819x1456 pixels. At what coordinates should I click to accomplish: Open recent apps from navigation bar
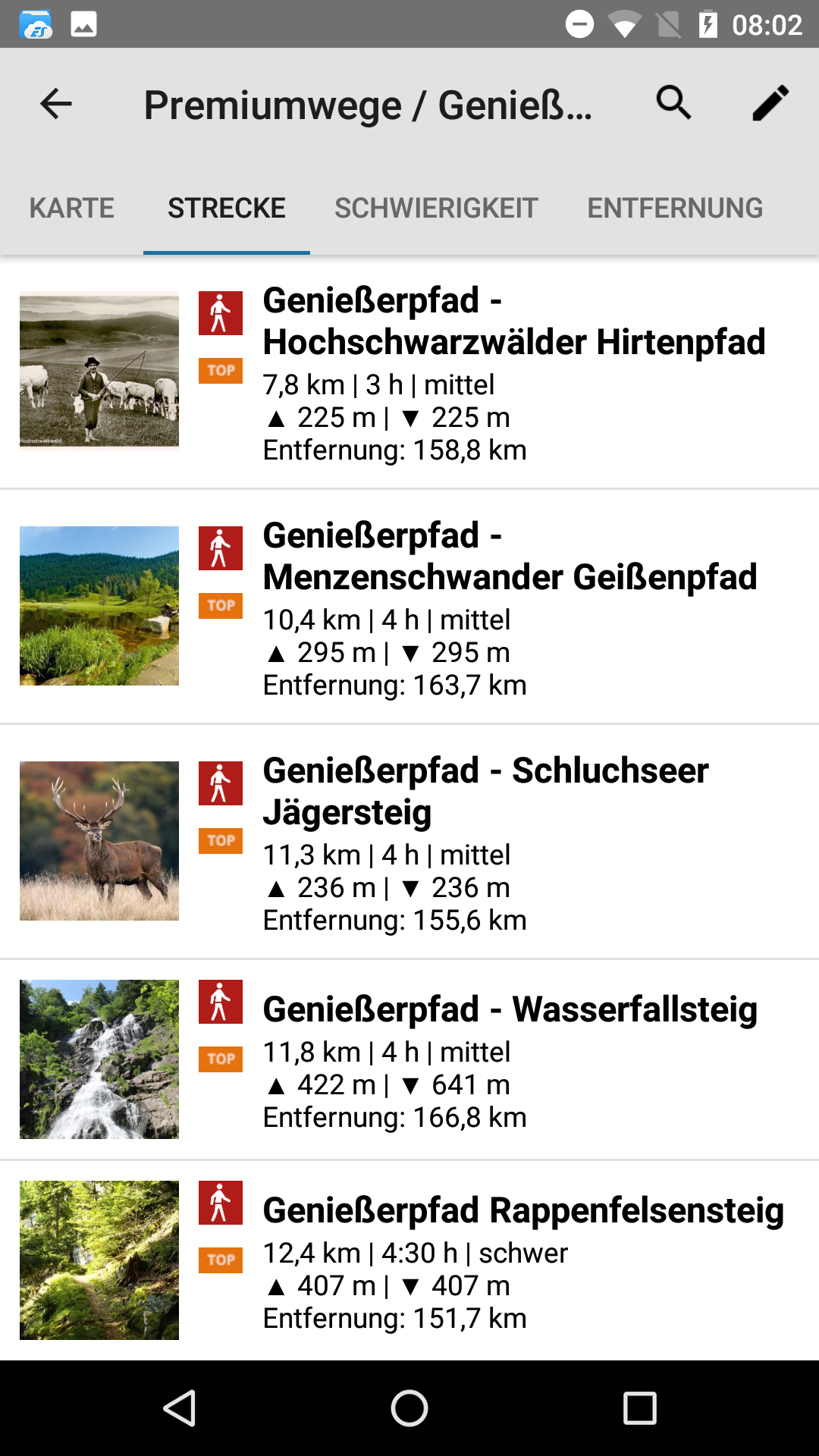639,1408
